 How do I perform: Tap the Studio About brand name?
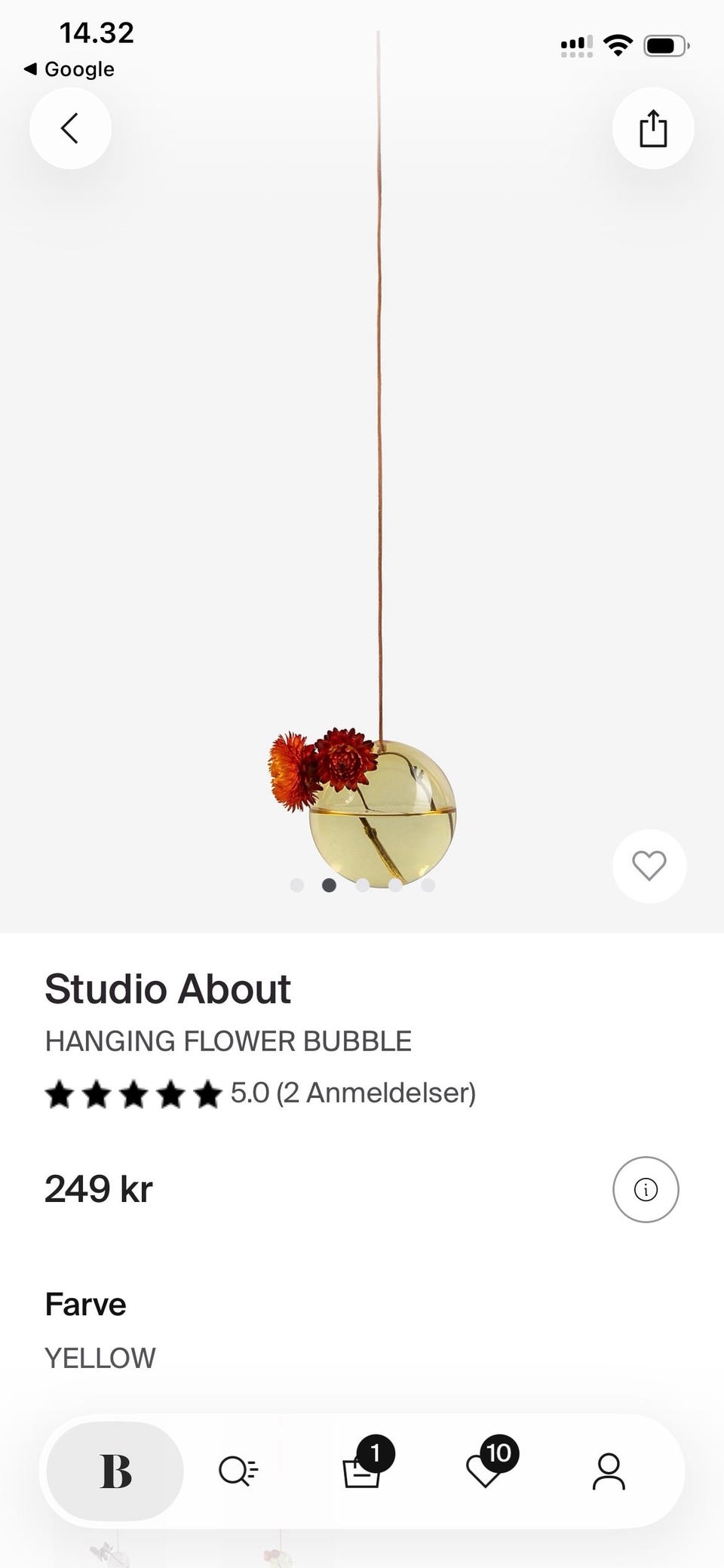167,988
